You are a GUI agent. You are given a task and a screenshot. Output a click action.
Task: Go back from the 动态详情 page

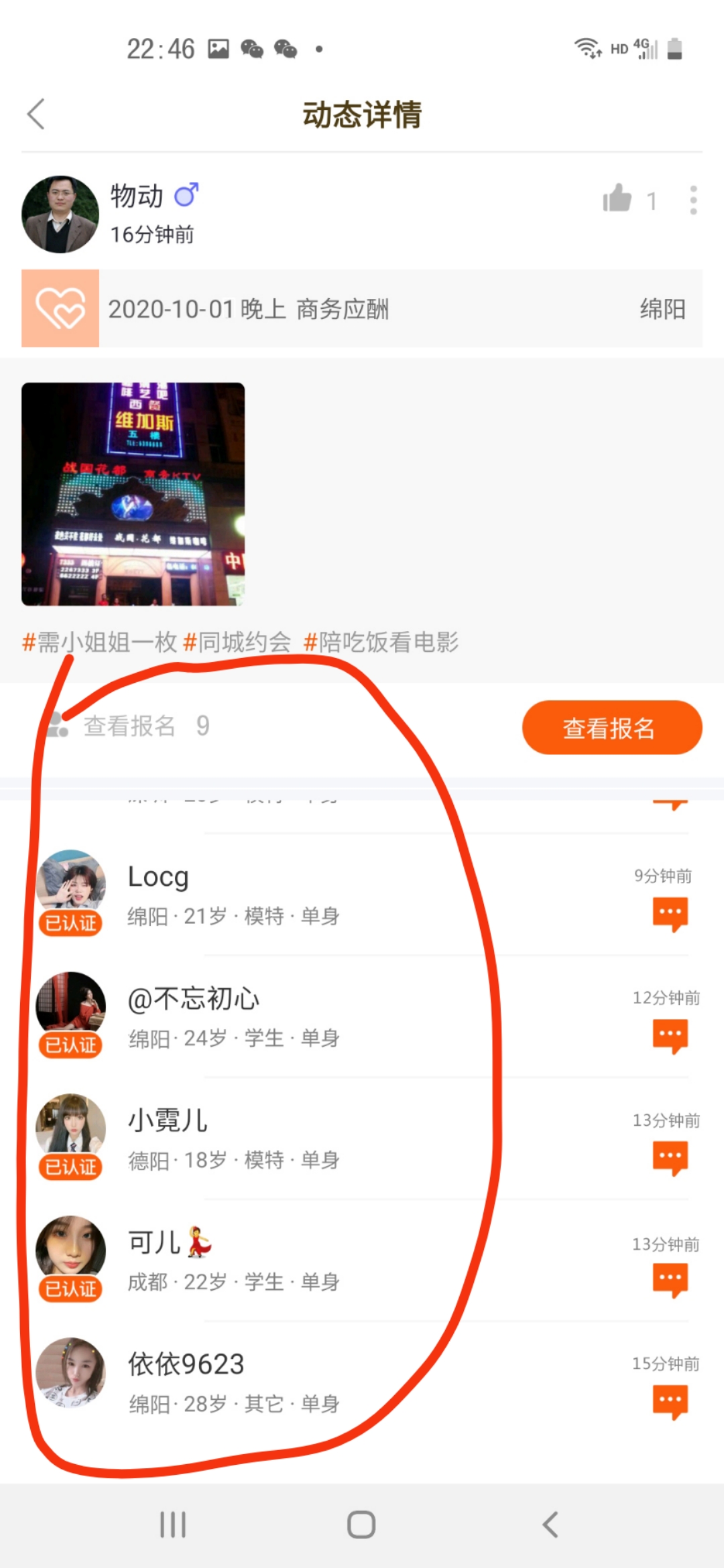pyautogui.click(x=36, y=114)
